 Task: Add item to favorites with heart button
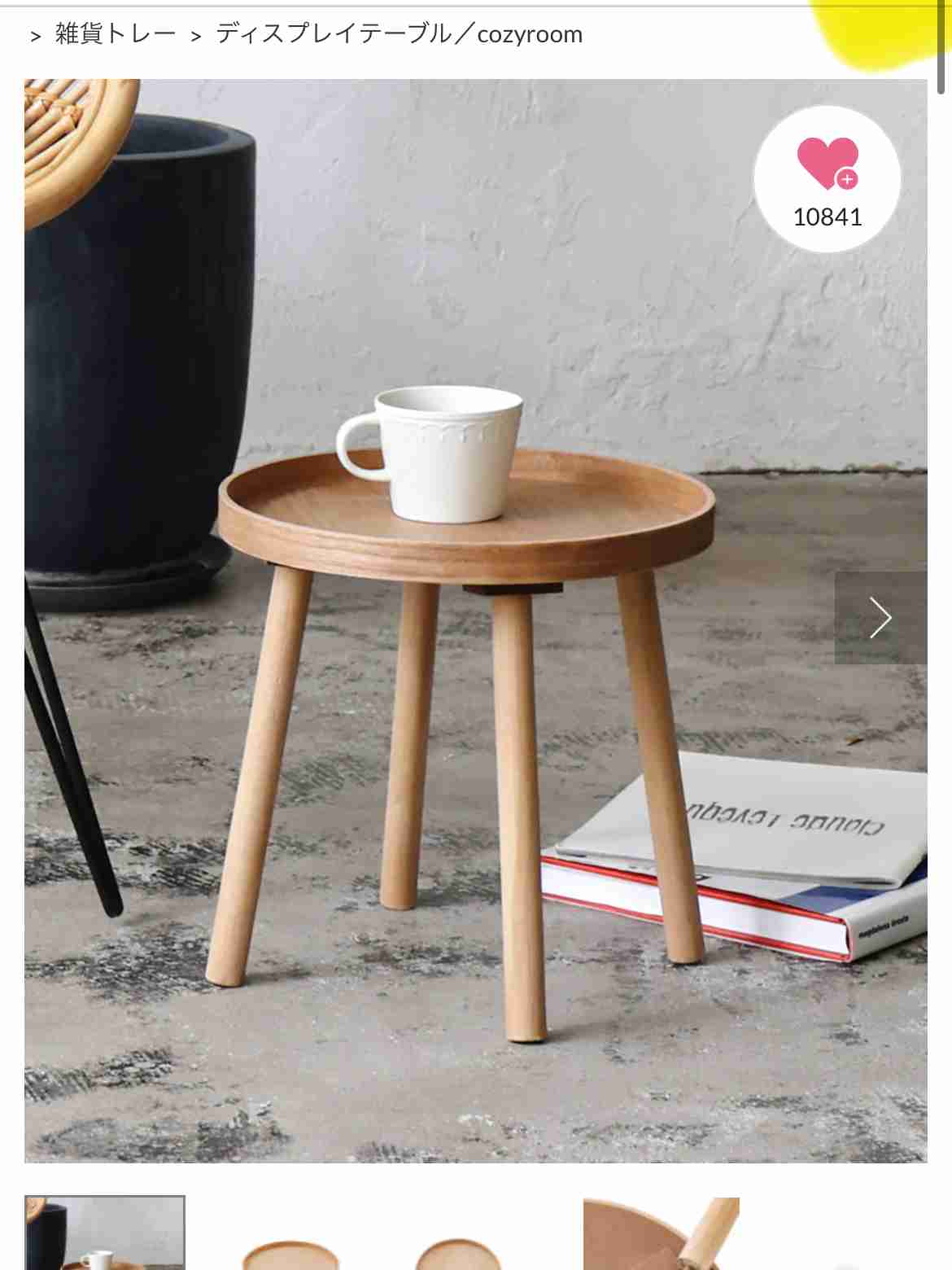click(827, 179)
